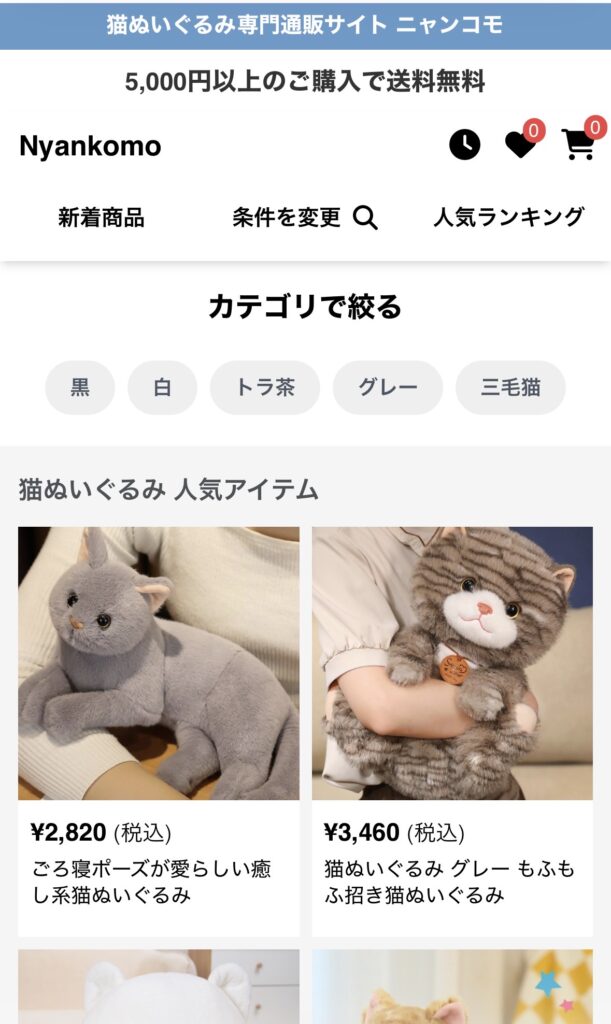This screenshot has height=1024, width=611.
Task: Switch to 新着商品 tab
Action: coord(101,217)
